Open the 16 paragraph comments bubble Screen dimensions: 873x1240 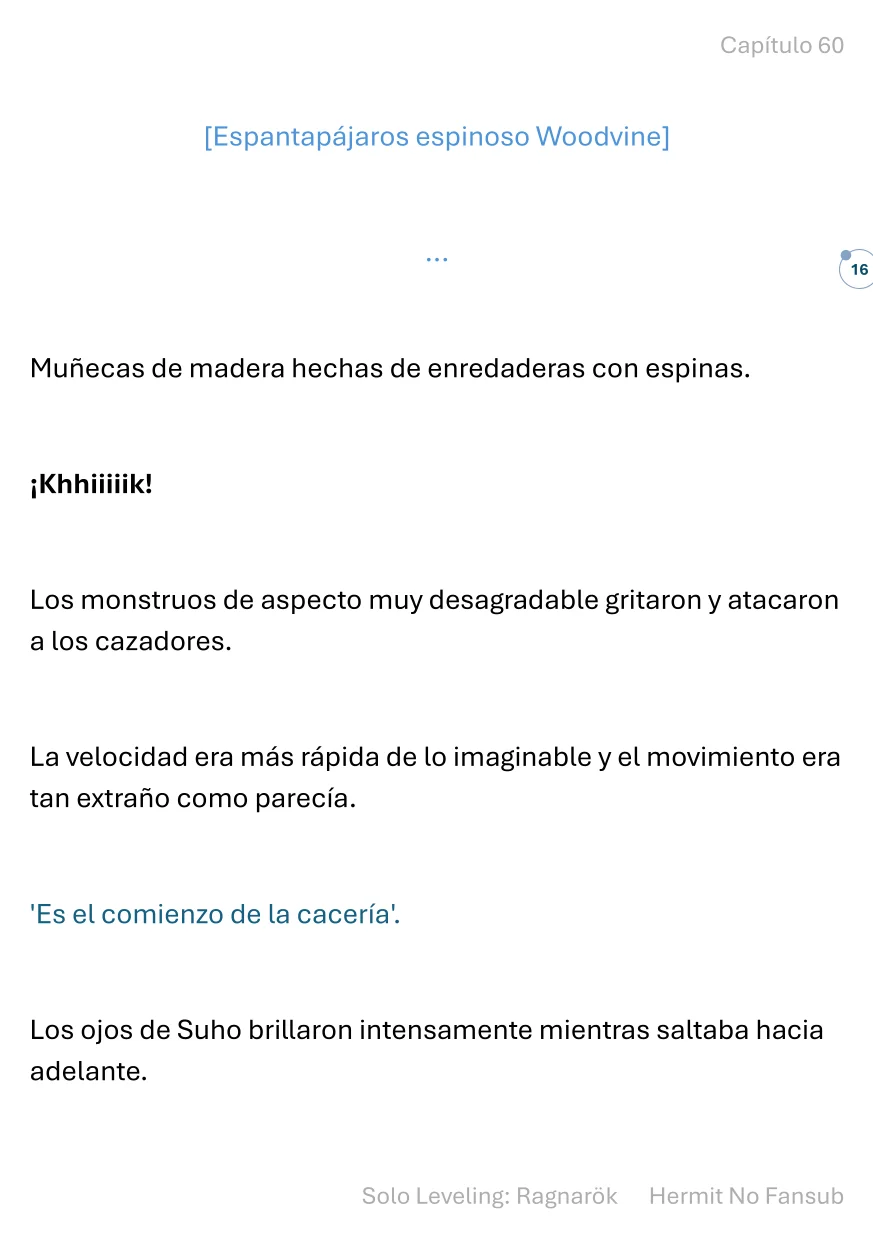(x=857, y=270)
